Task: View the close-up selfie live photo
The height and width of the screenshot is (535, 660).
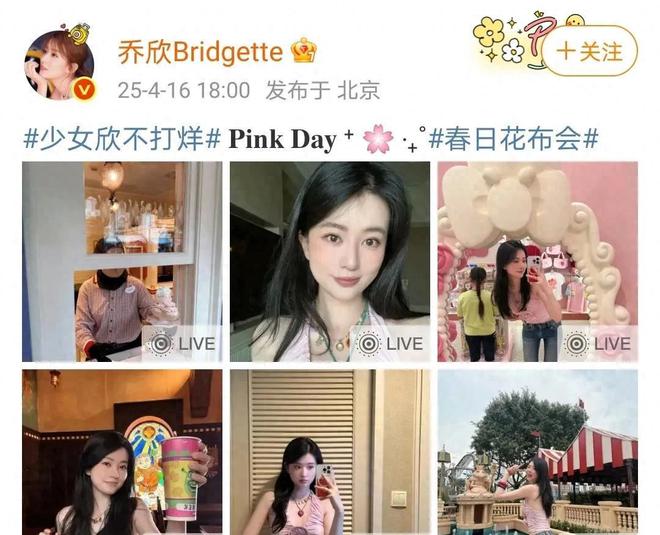Action: (329, 260)
